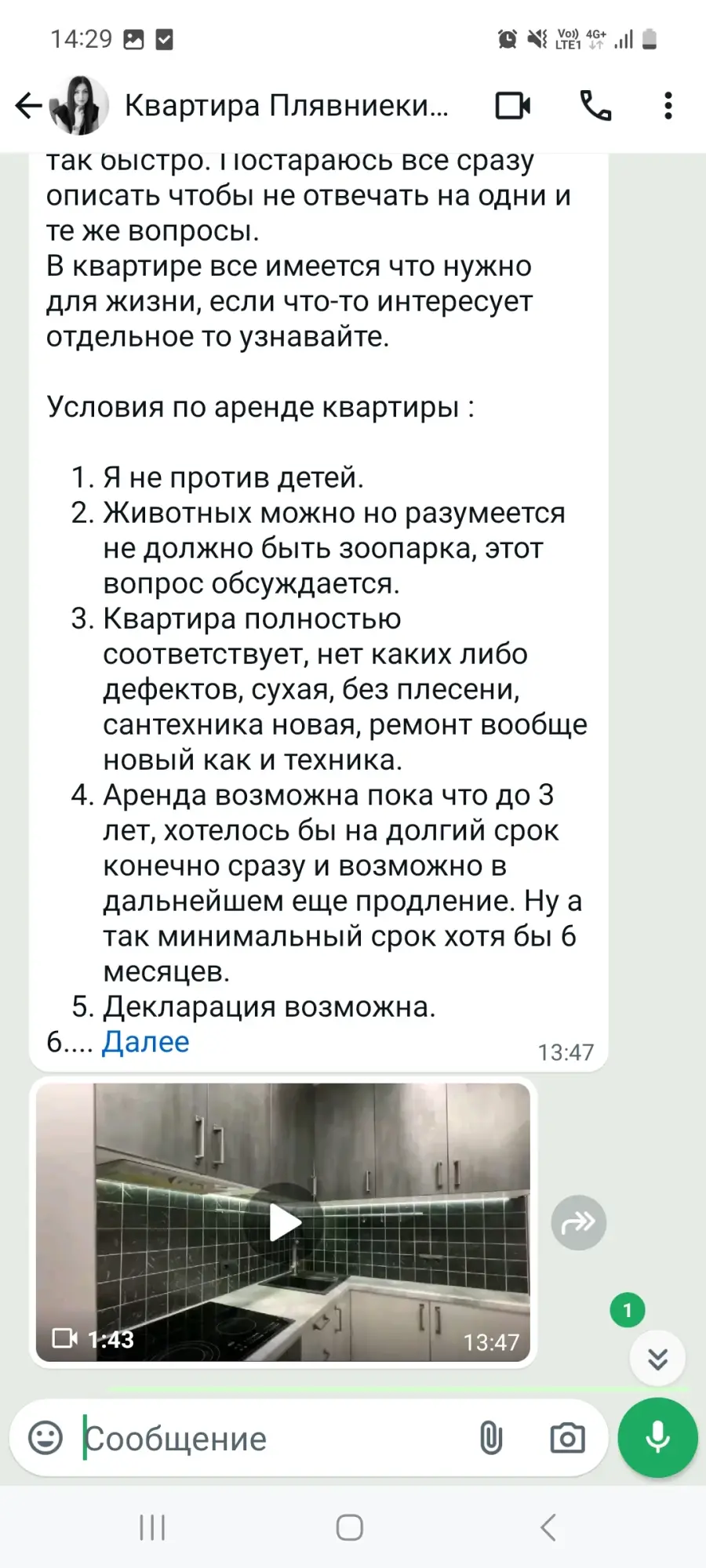The width and height of the screenshot is (706, 1568).
Task: Play the 1:43 kitchen video
Action: point(283,1223)
